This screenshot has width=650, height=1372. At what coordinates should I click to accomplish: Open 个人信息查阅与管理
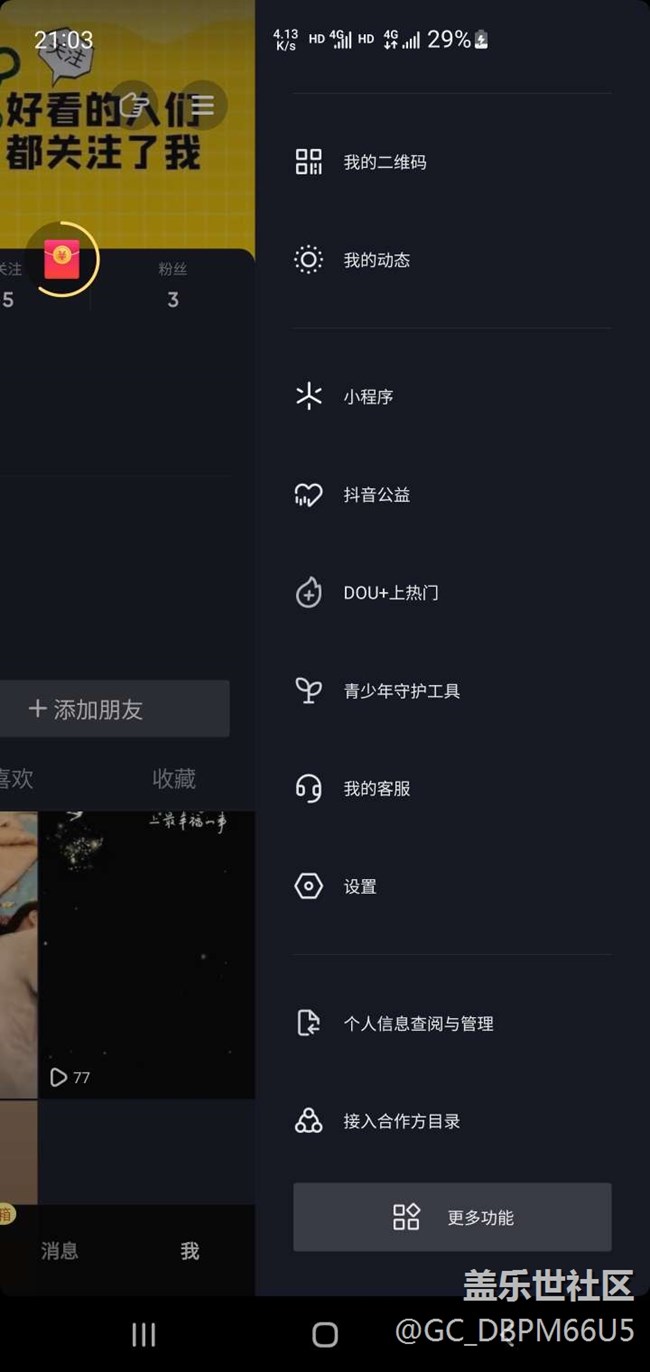pyautogui.click(x=418, y=1024)
